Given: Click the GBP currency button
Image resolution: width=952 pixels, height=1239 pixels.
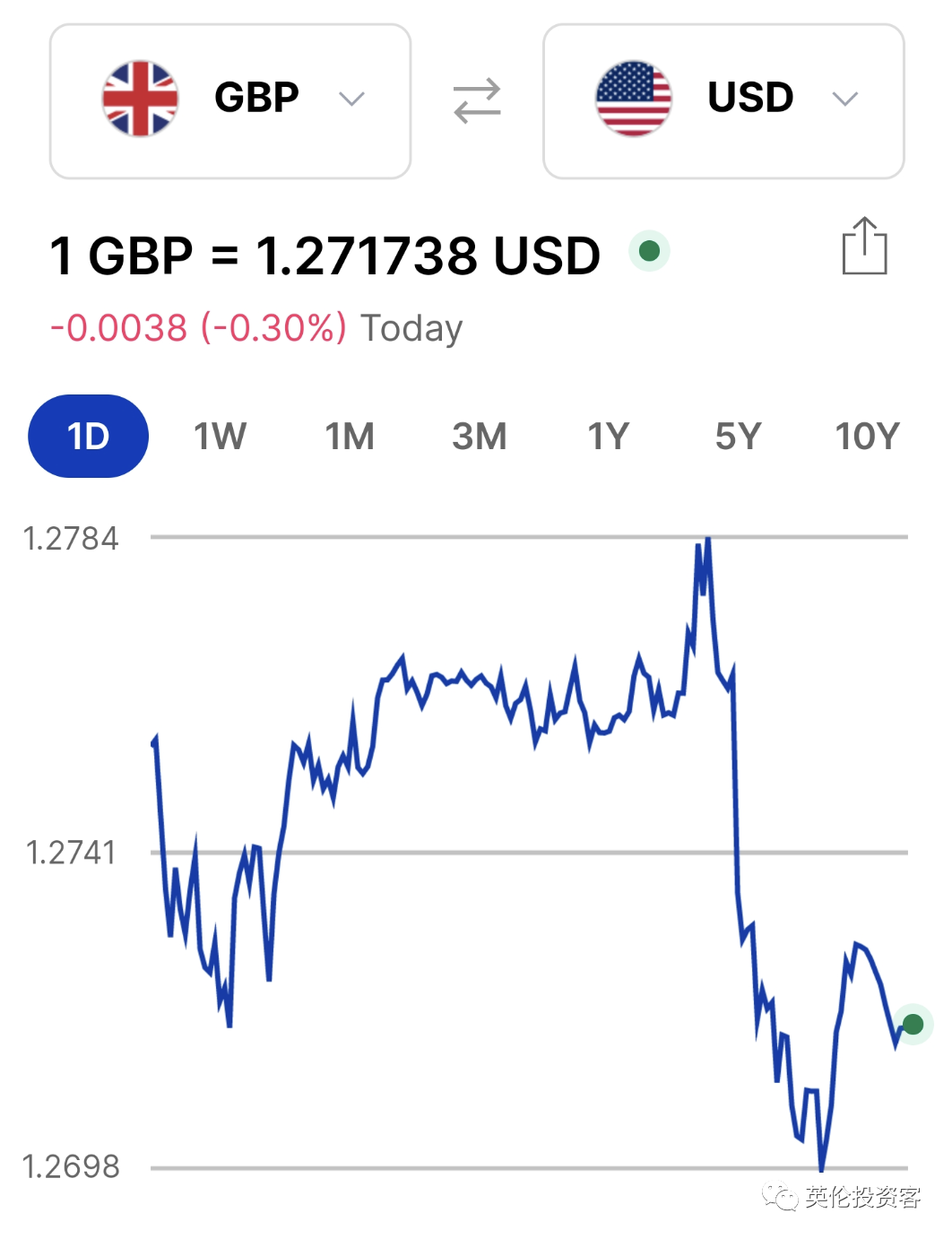Looking at the screenshot, I should [x=229, y=99].
